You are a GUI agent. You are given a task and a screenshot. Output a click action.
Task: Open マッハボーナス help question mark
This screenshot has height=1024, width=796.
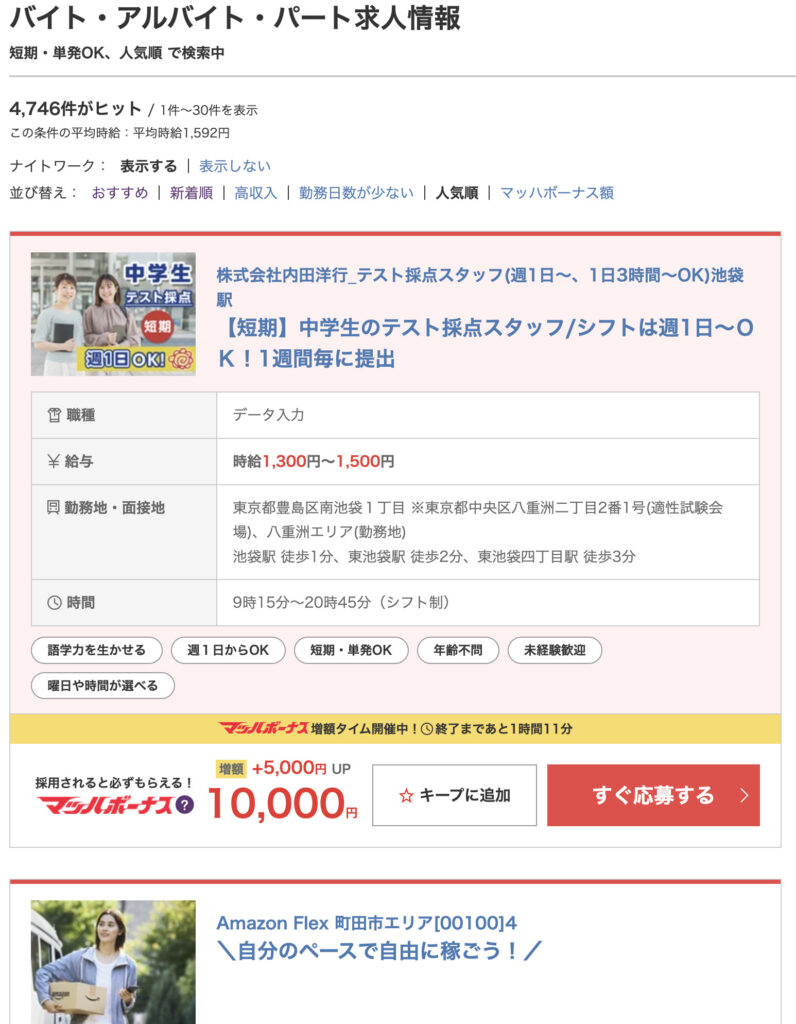click(x=185, y=804)
